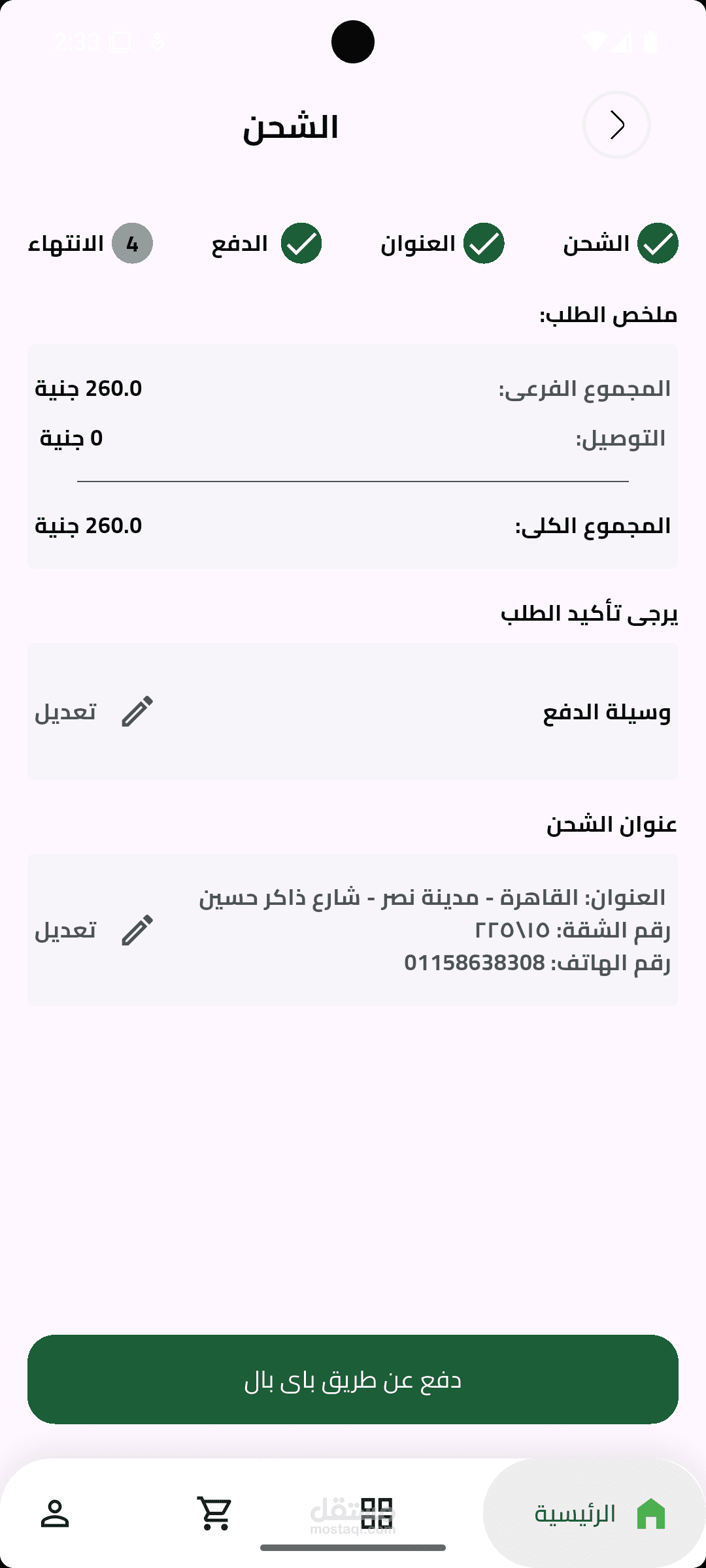Go back using the arrow button
Screen dimensions: 706x1568
[616, 125]
